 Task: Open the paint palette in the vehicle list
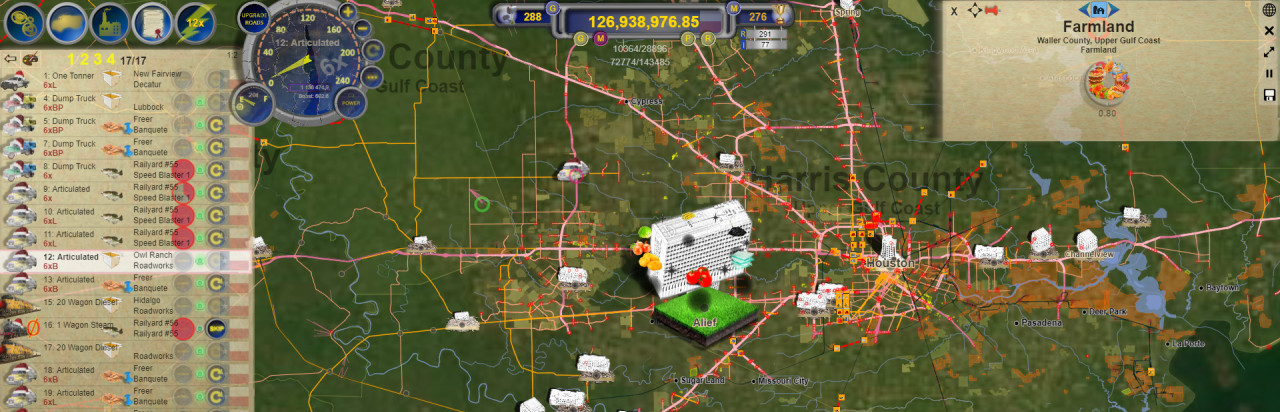coord(32,59)
